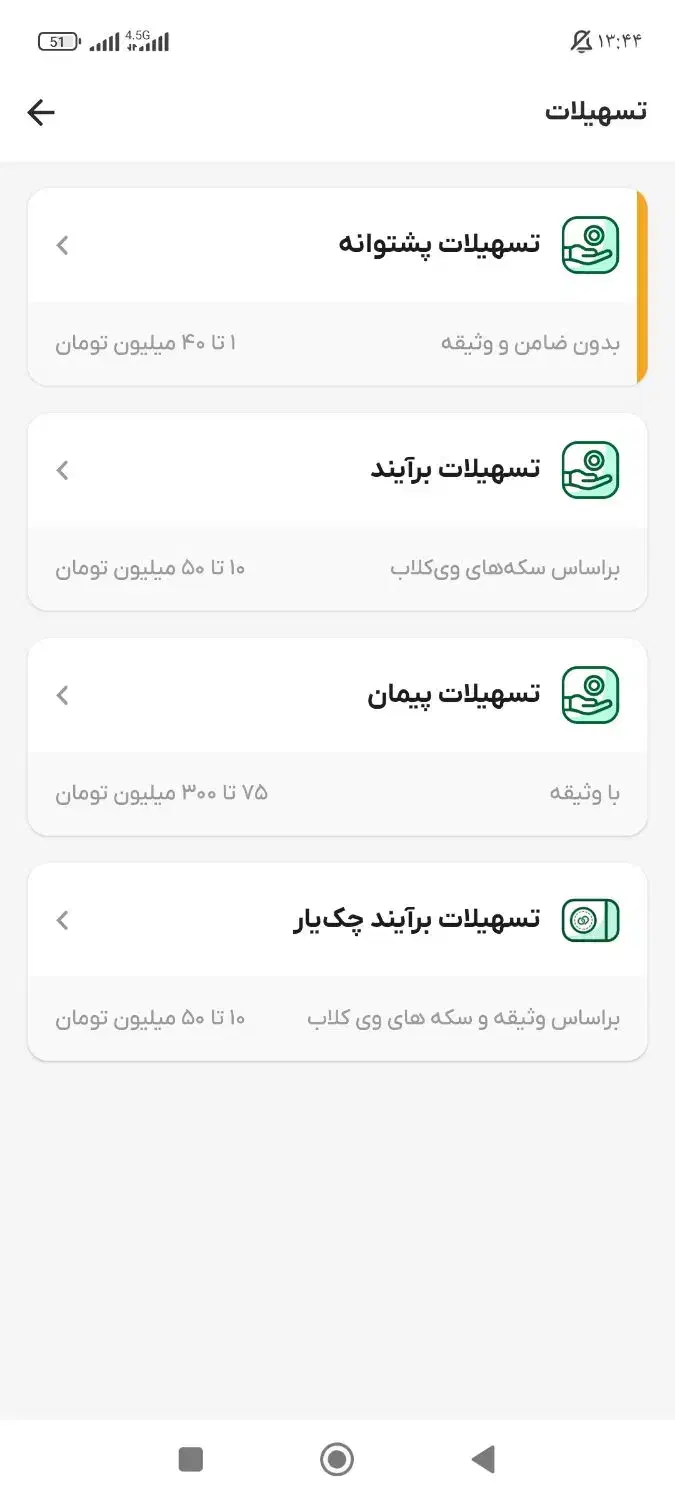
Task: Tap the system home button
Action: point(337,1459)
